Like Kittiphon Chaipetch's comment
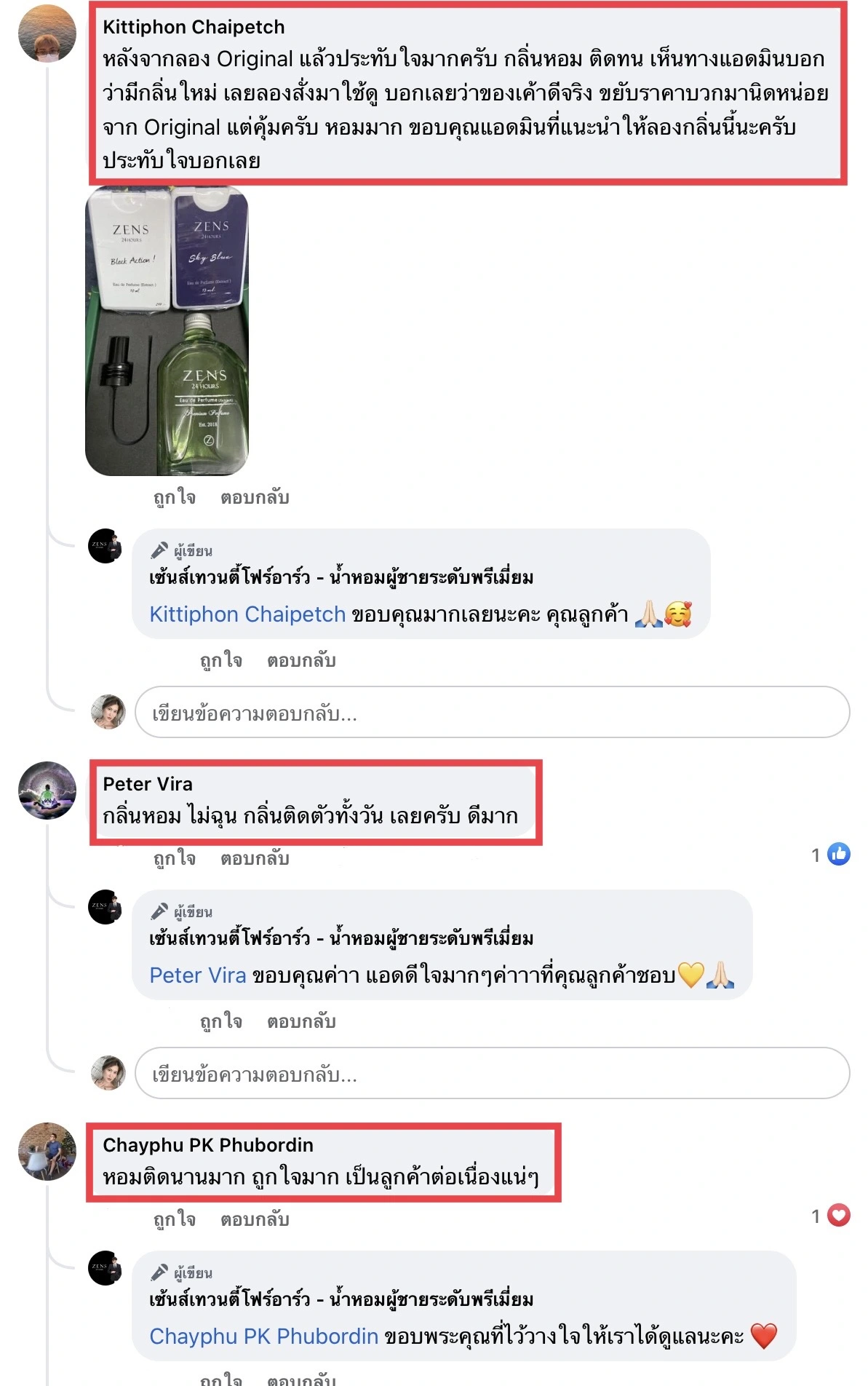 pyautogui.click(x=175, y=497)
